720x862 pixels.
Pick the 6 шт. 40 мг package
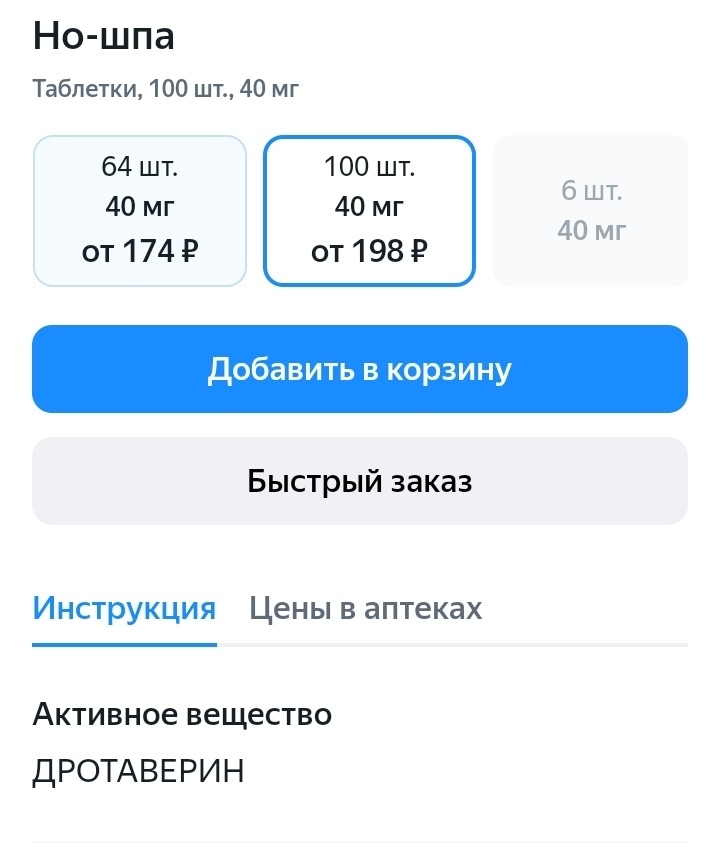click(x=591, y=210)
